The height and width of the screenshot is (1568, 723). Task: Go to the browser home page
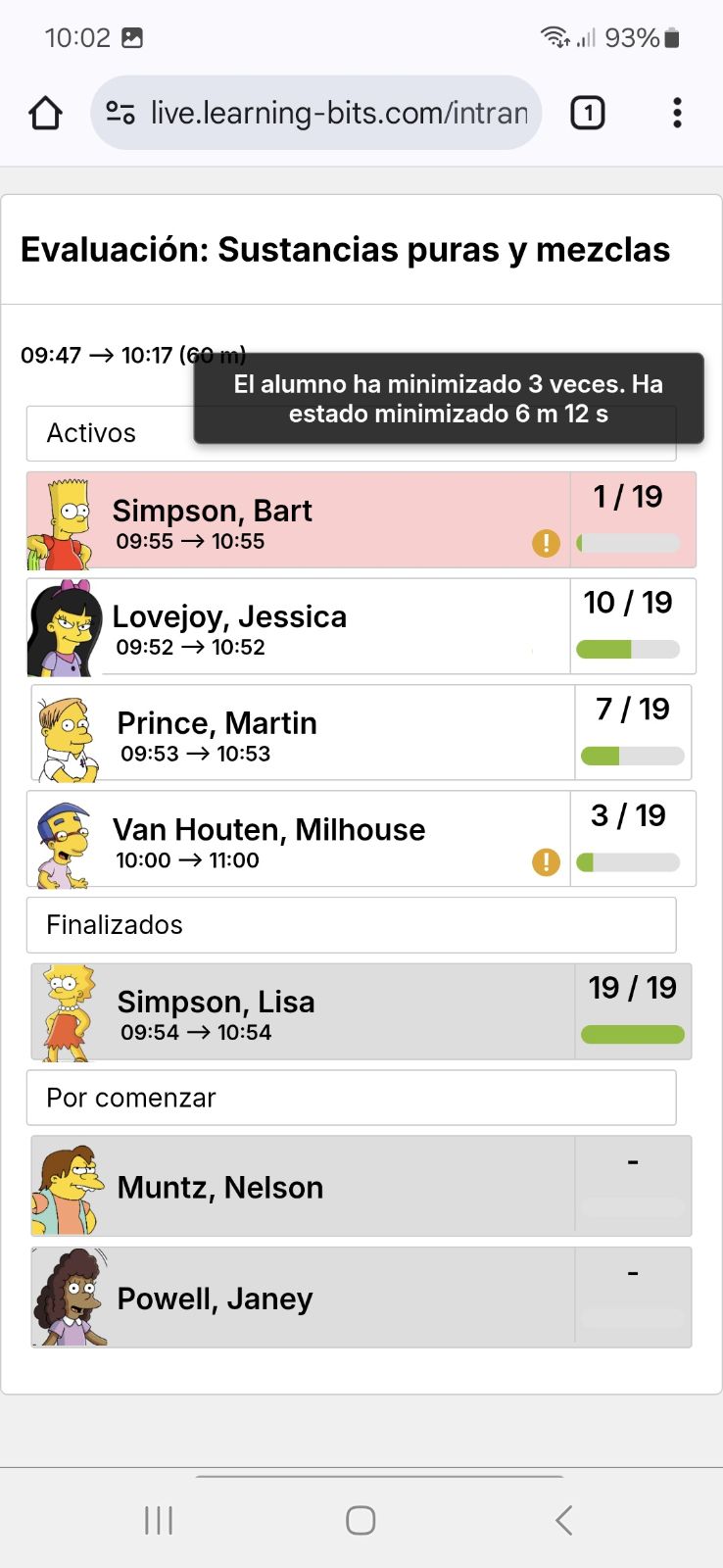click(45, 114)
